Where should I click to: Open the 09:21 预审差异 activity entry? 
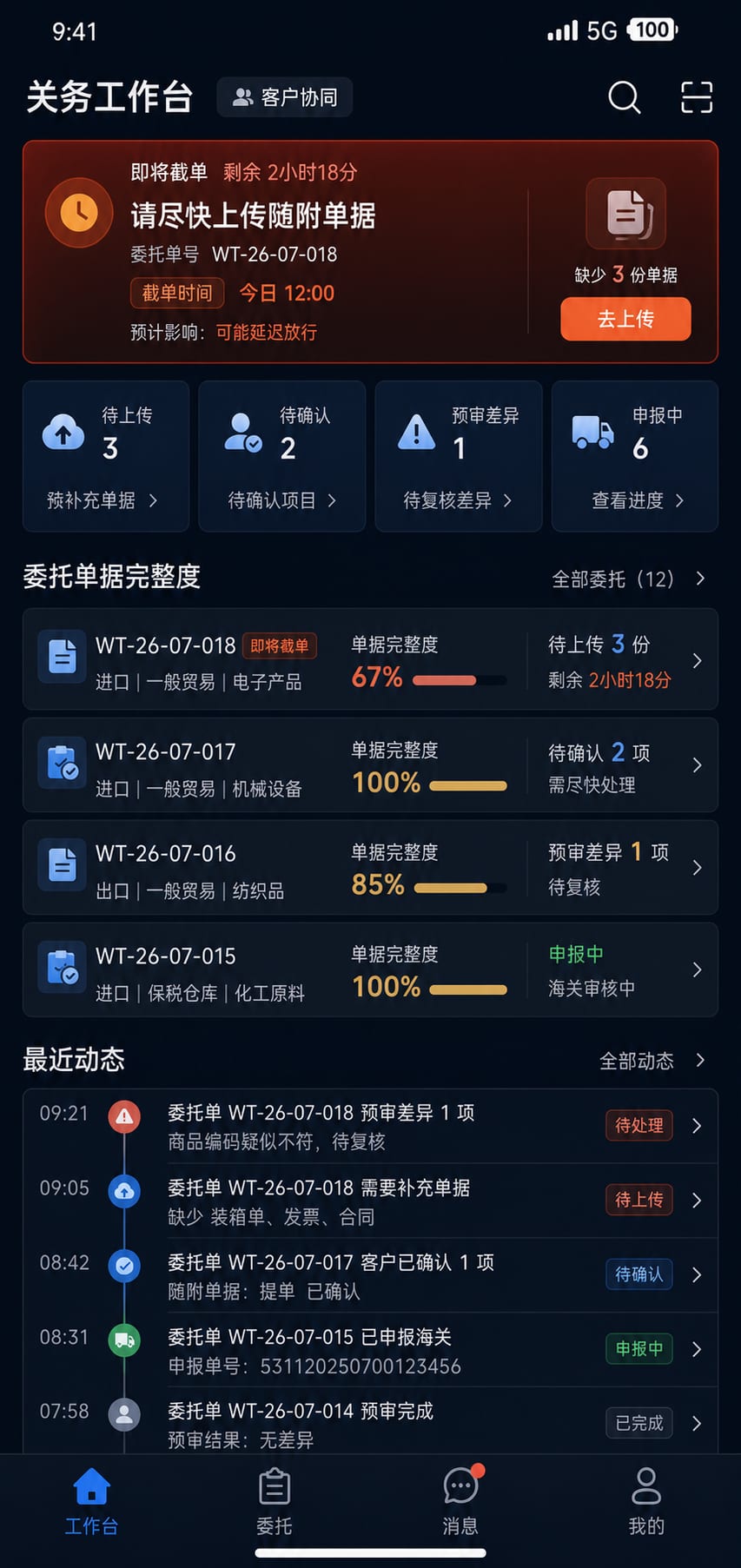click(370, 1126)
